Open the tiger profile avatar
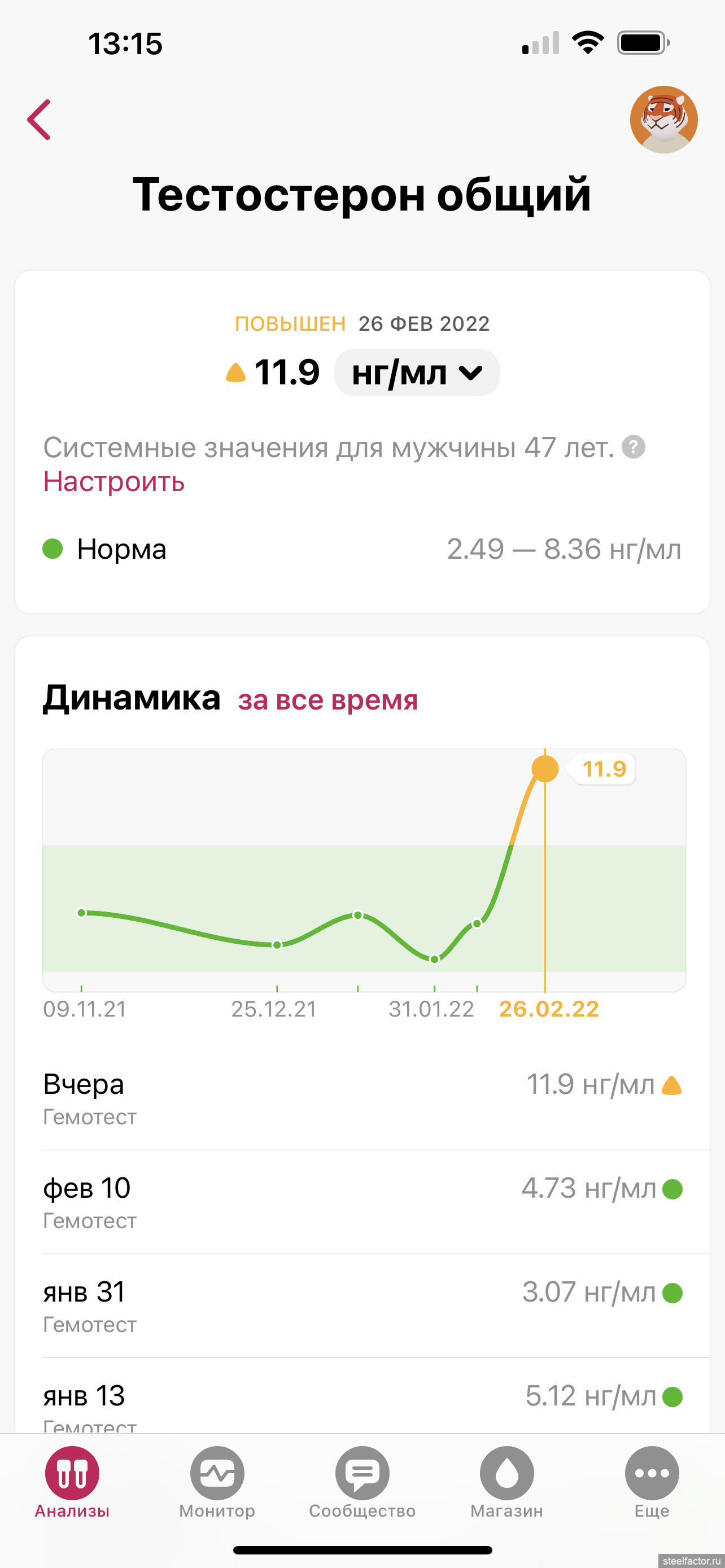Viewport: 725px width, 1568px height. 663,119
